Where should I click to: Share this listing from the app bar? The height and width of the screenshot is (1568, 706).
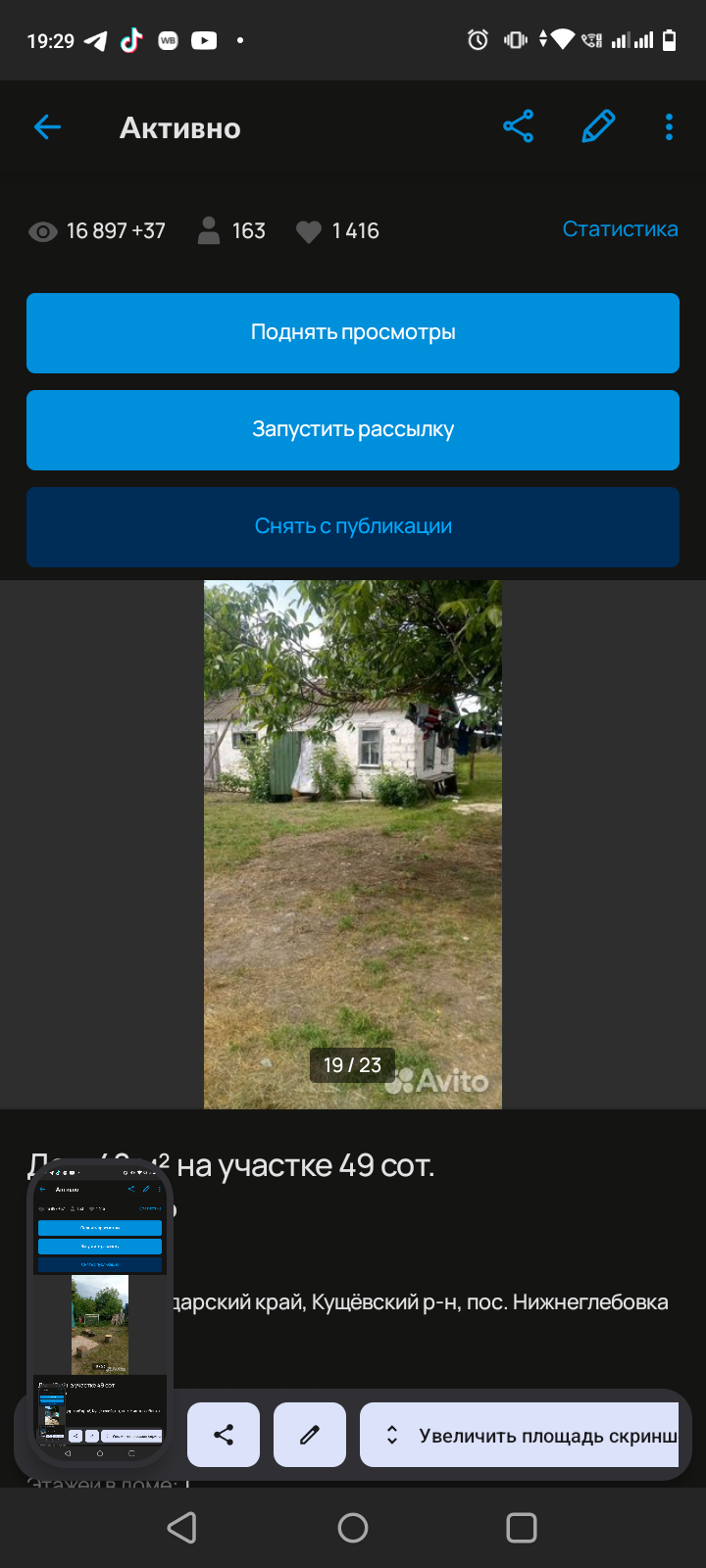518,126
